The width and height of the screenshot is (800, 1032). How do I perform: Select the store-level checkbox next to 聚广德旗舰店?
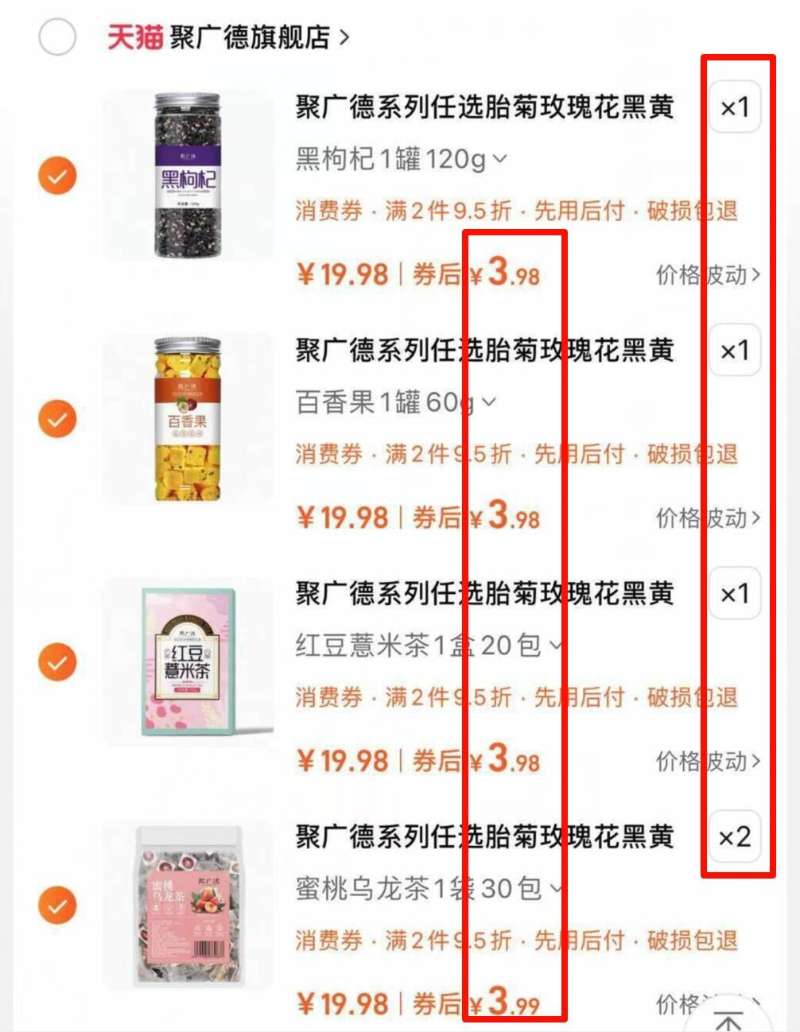tap(57, 32)
